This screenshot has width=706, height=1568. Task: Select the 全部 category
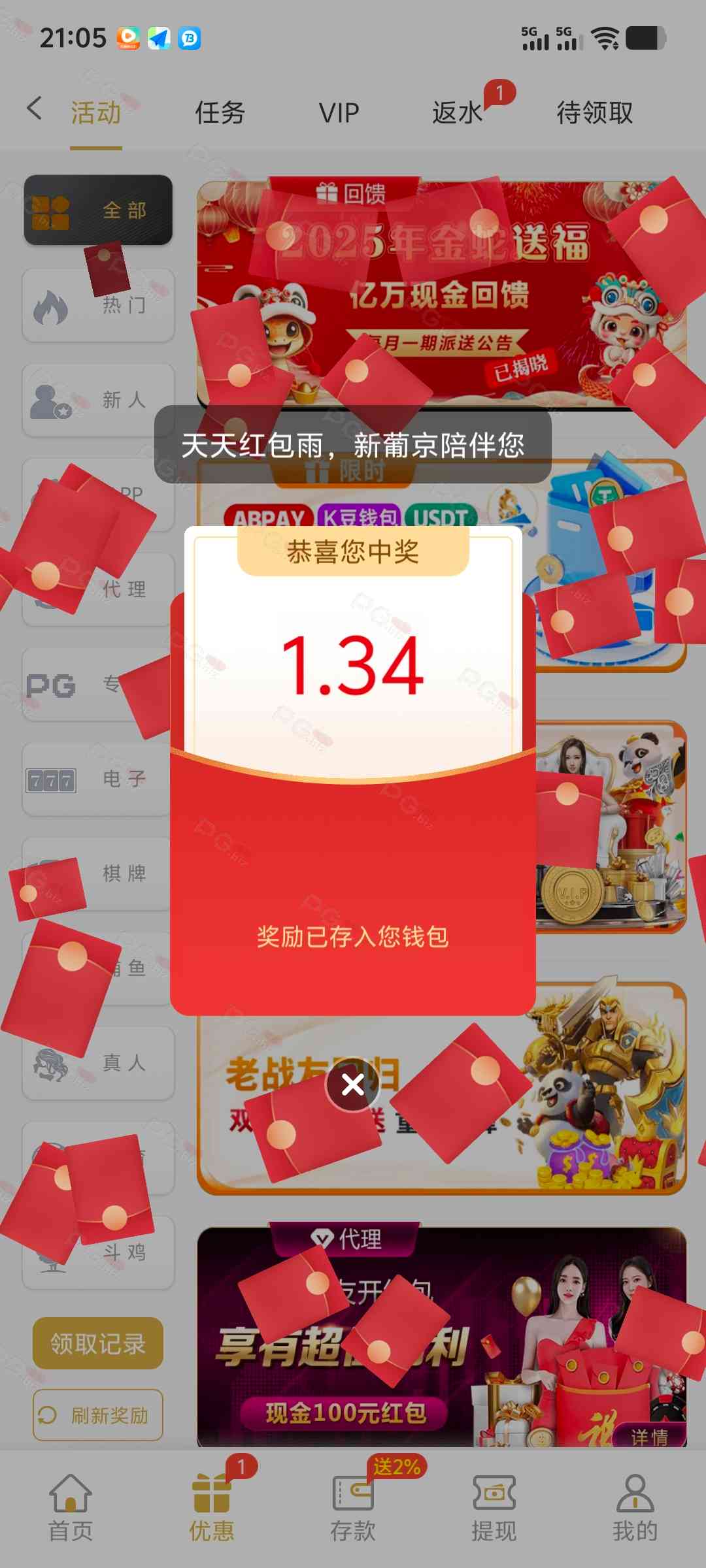click(x=98, y=210)
